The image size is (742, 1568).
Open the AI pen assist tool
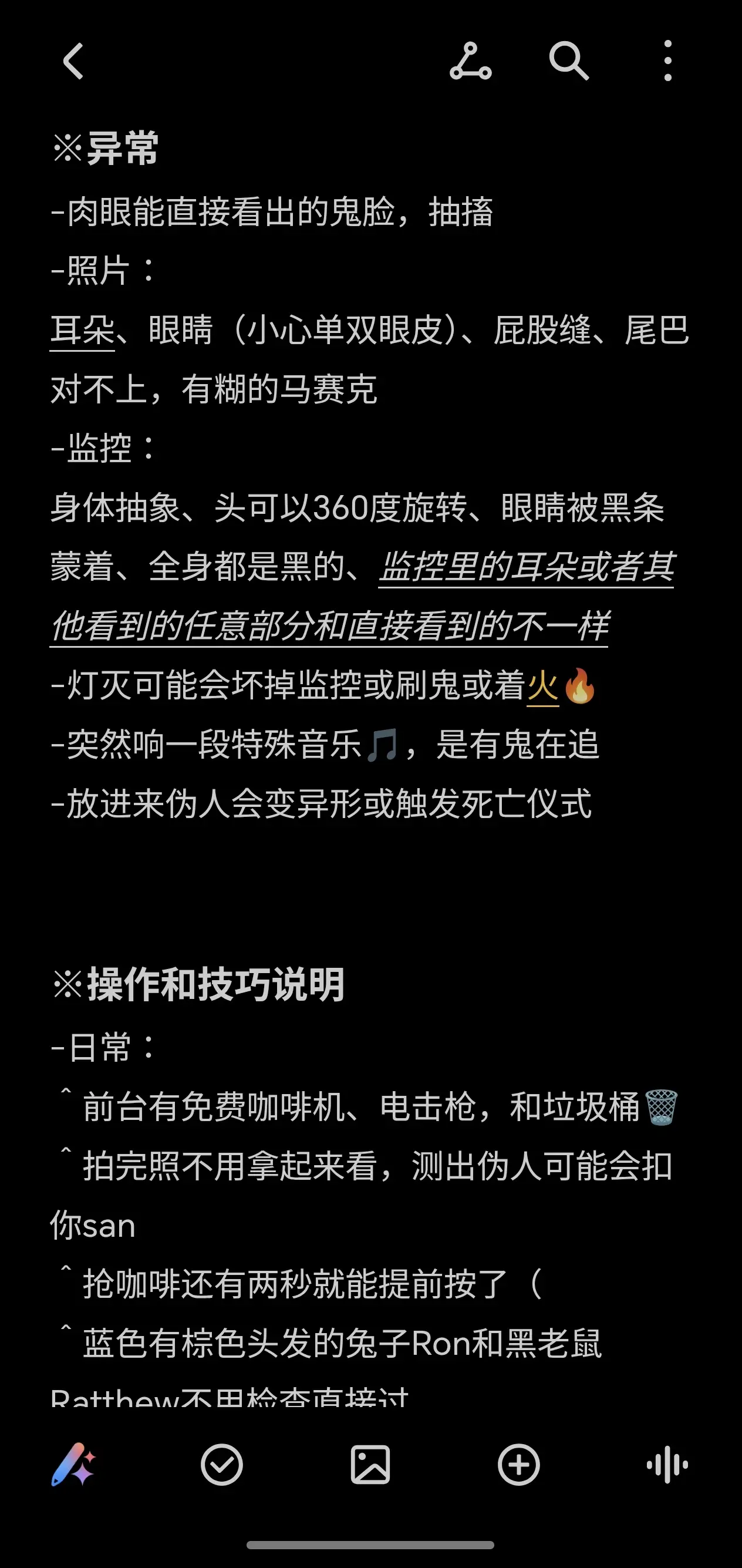click(73, 1465)
